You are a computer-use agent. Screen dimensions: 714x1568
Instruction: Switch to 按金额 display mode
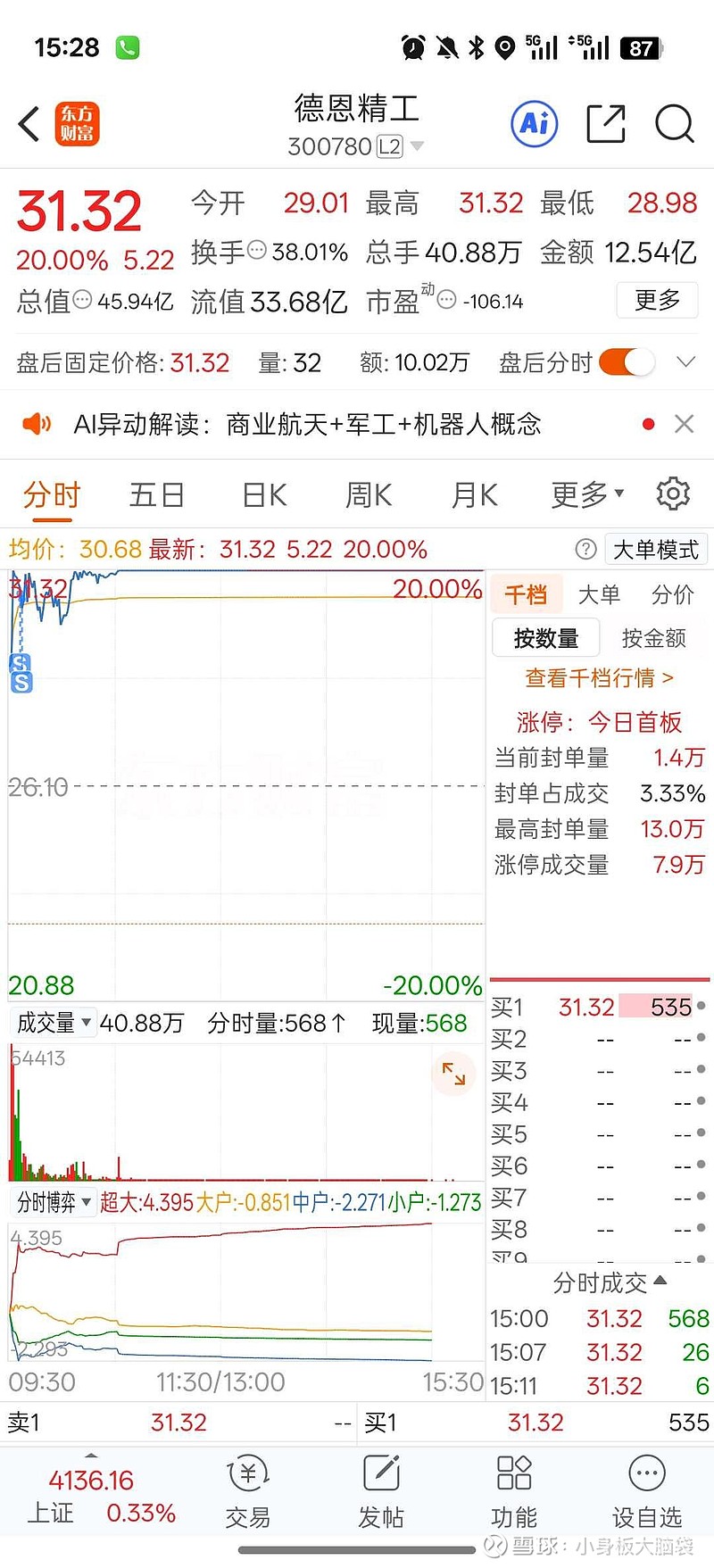(x=652, y=638)
